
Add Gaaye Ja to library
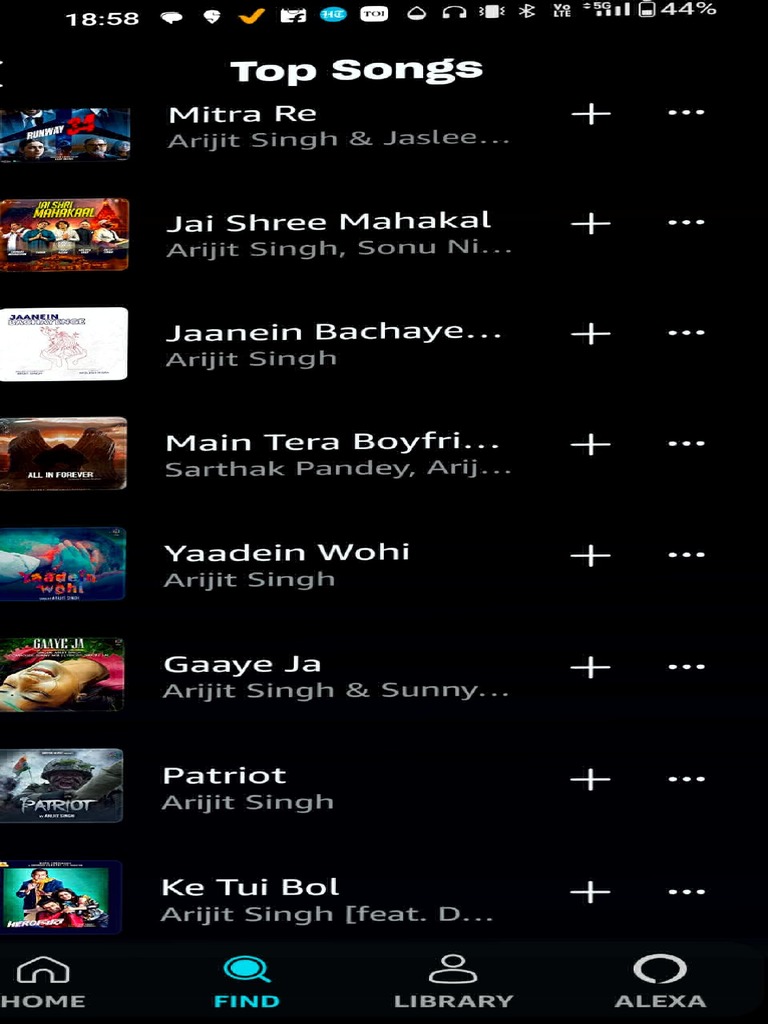(590, 667)
